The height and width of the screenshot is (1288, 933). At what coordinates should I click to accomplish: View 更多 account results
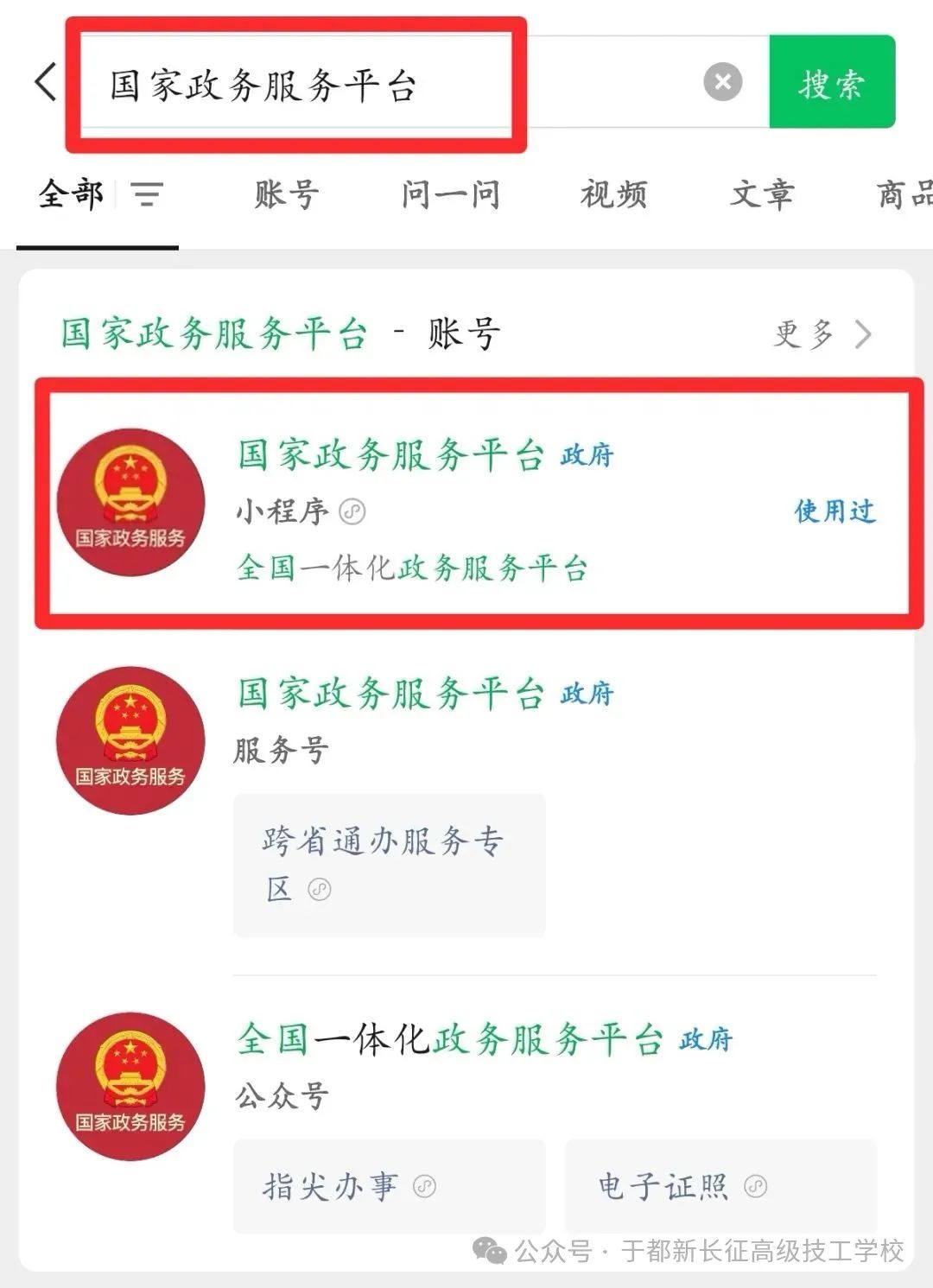(821, 333)
